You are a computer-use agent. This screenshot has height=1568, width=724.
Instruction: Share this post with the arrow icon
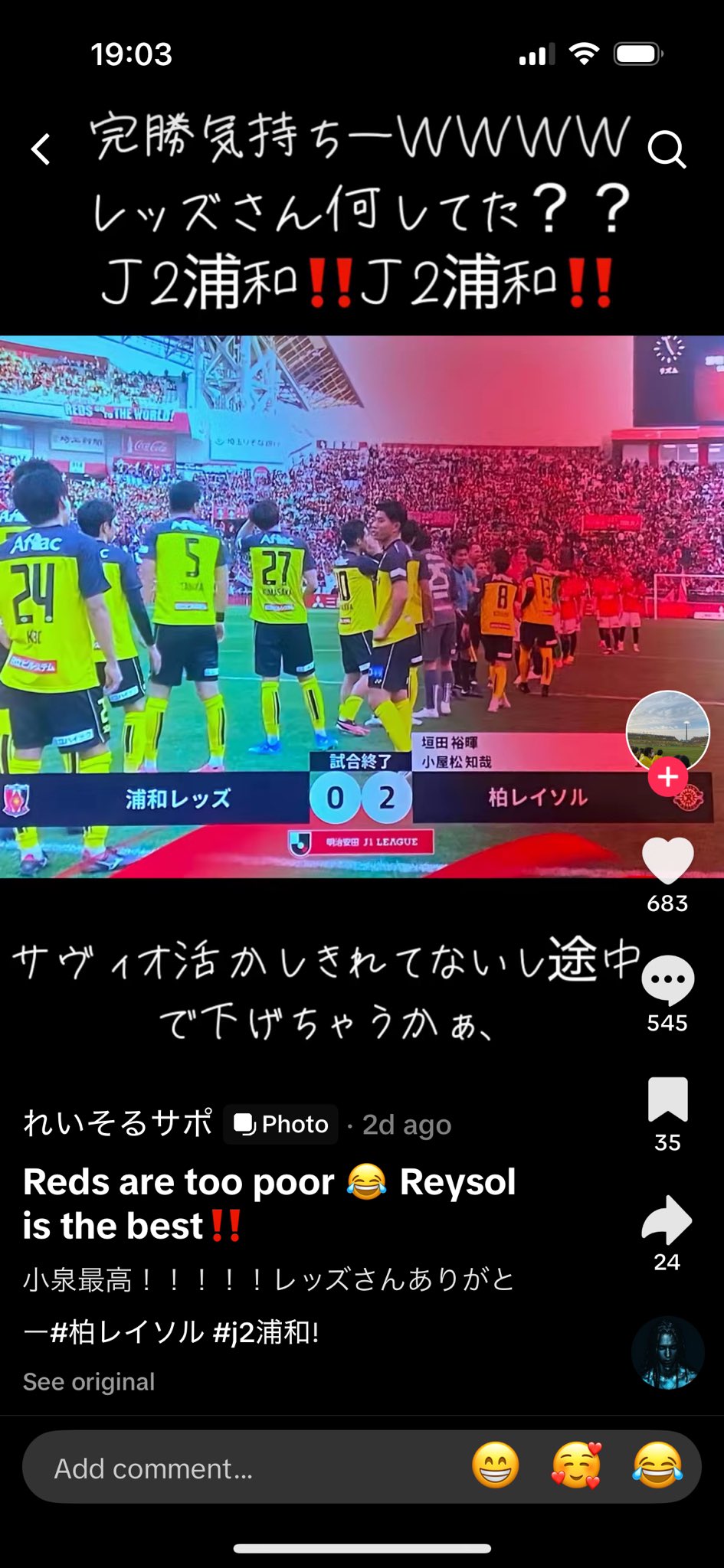[667, 1220]
